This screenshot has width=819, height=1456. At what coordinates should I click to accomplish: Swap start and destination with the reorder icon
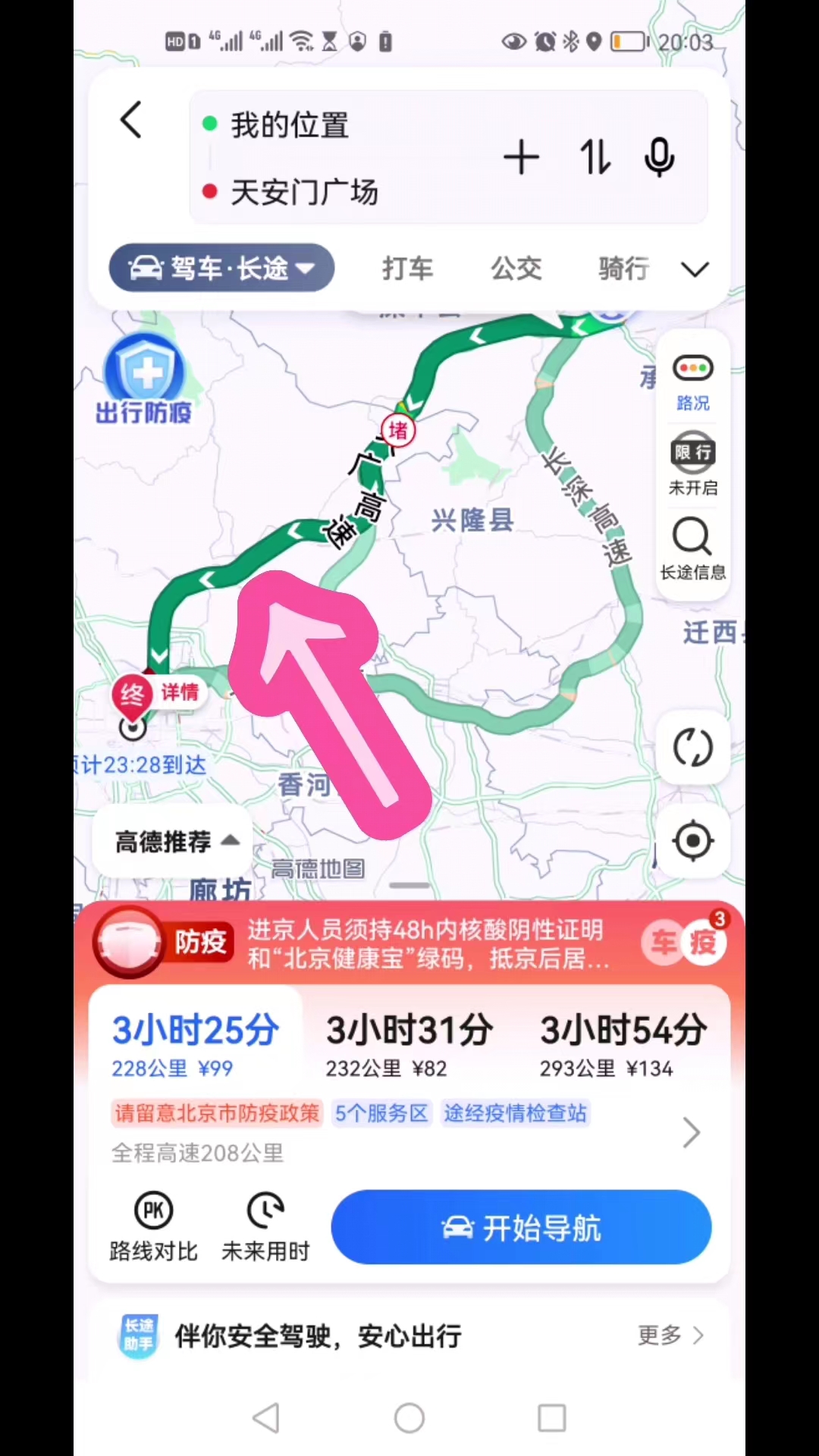coord(595,157)
